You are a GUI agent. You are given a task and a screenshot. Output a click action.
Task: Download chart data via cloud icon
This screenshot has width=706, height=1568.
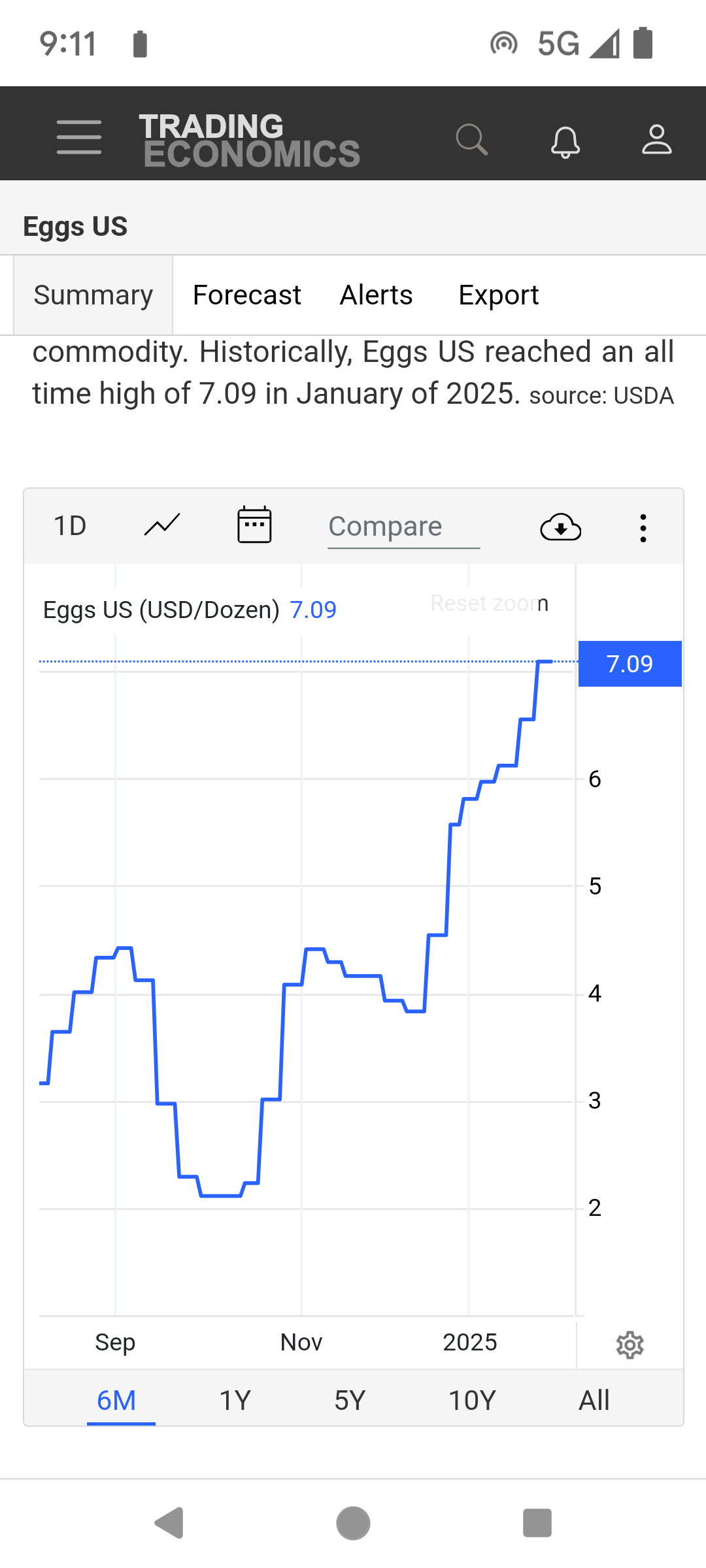coord(561,527)
